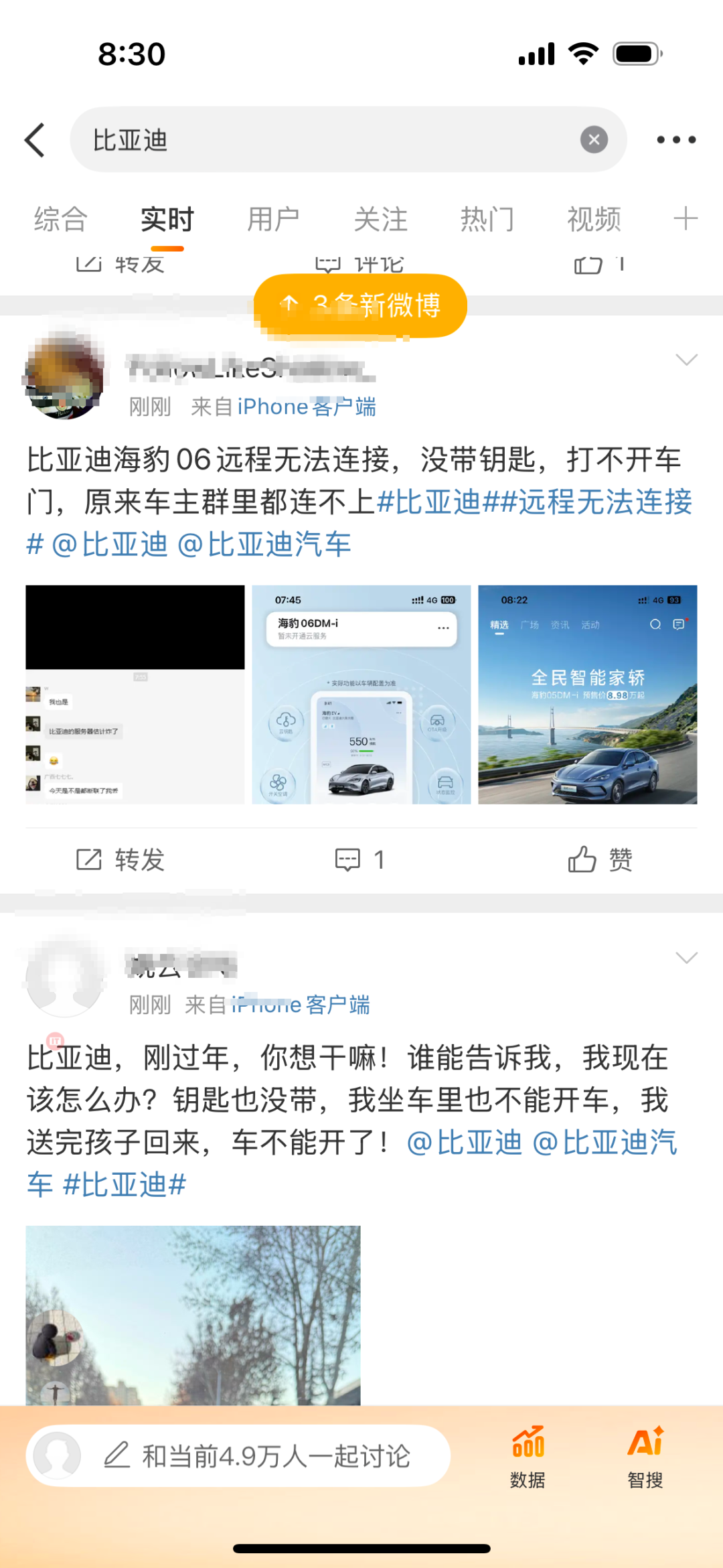Expand options for the 海豹06 post

pyautogui.click(x=686, y=360)
